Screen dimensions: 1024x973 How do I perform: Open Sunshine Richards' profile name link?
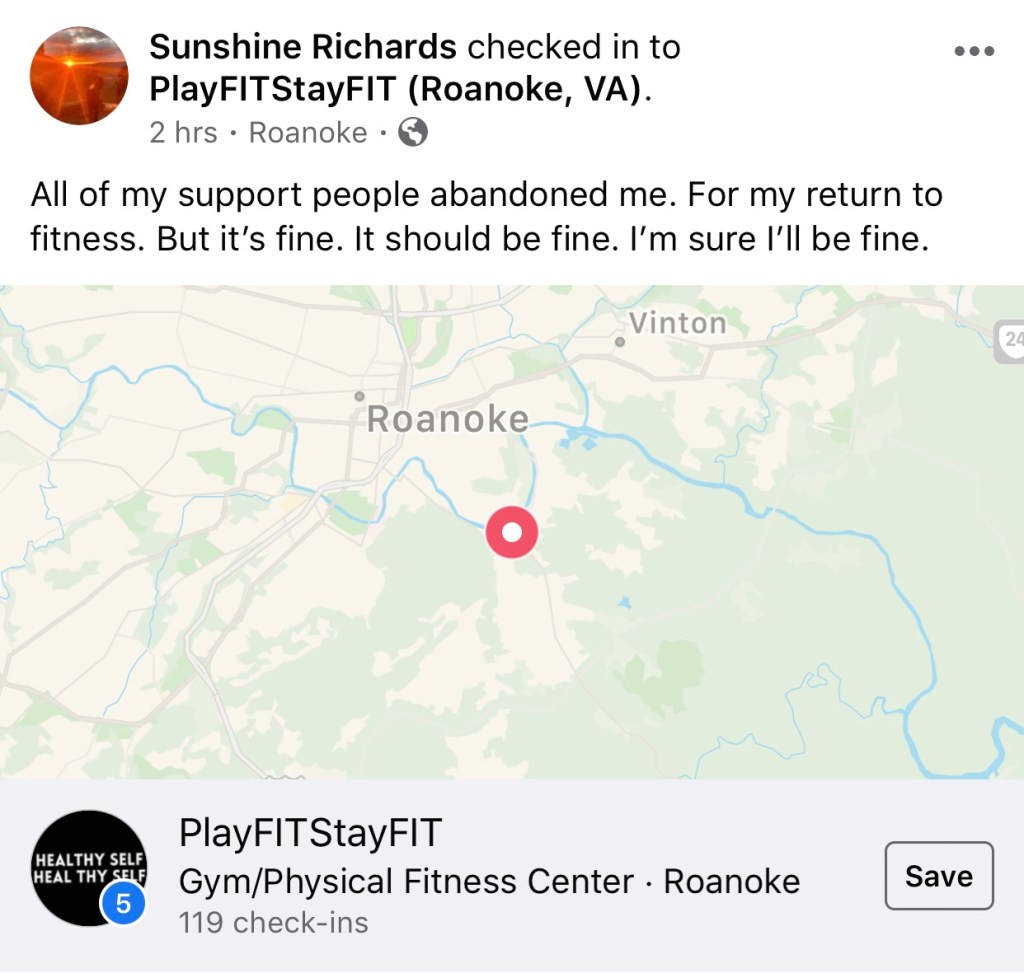[302, 46]
